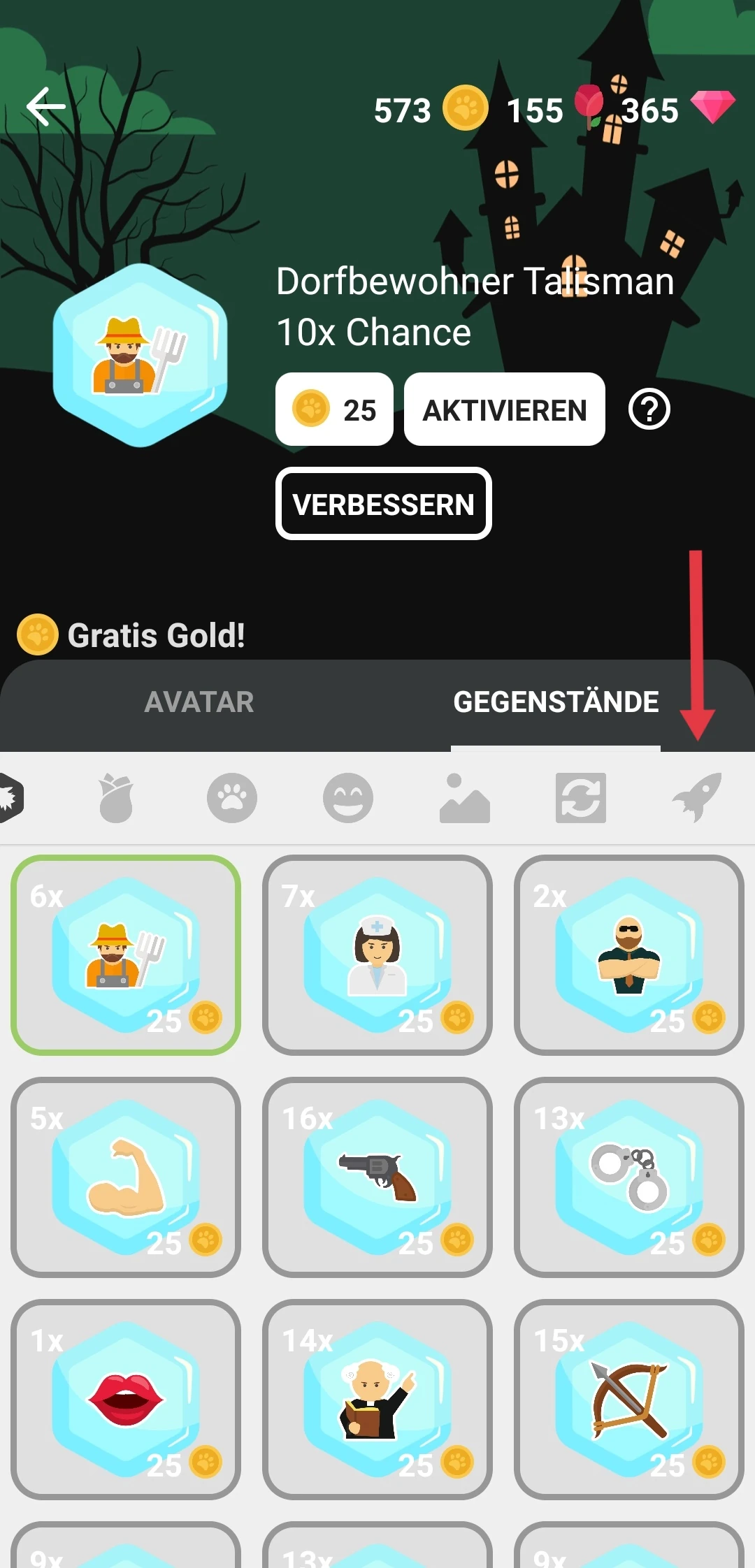Image resolution: width=755 pixels, height=1568 pixels.
Task: Select the flexed arm talisman
Action: click(x=126, y=1177)
